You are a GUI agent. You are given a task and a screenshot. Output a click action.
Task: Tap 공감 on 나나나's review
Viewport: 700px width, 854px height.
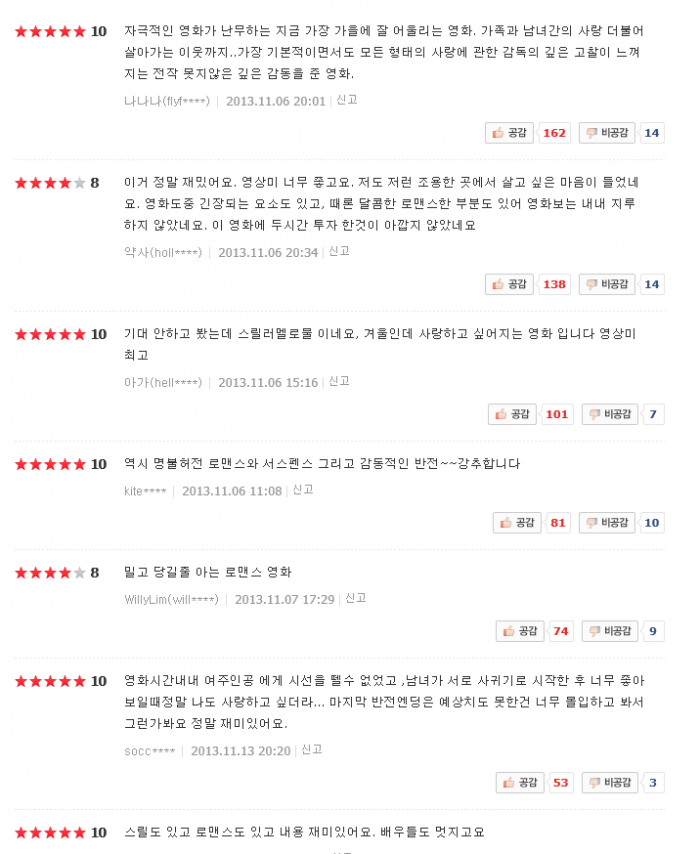(x=510, y=133)
